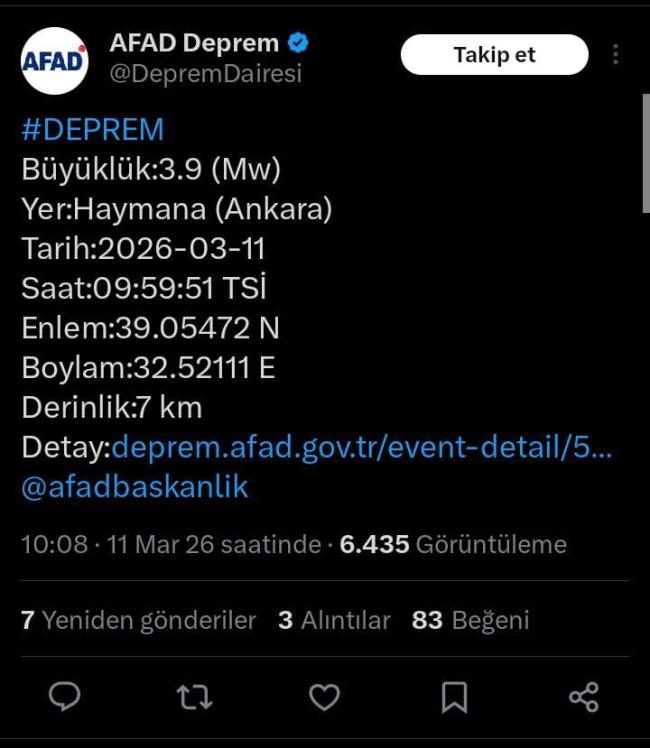The height and width of the screenshot is (748, 650).
Task: Open the AFAD Deprem account name
Action: pyautogui.click(x=194, y=43)
